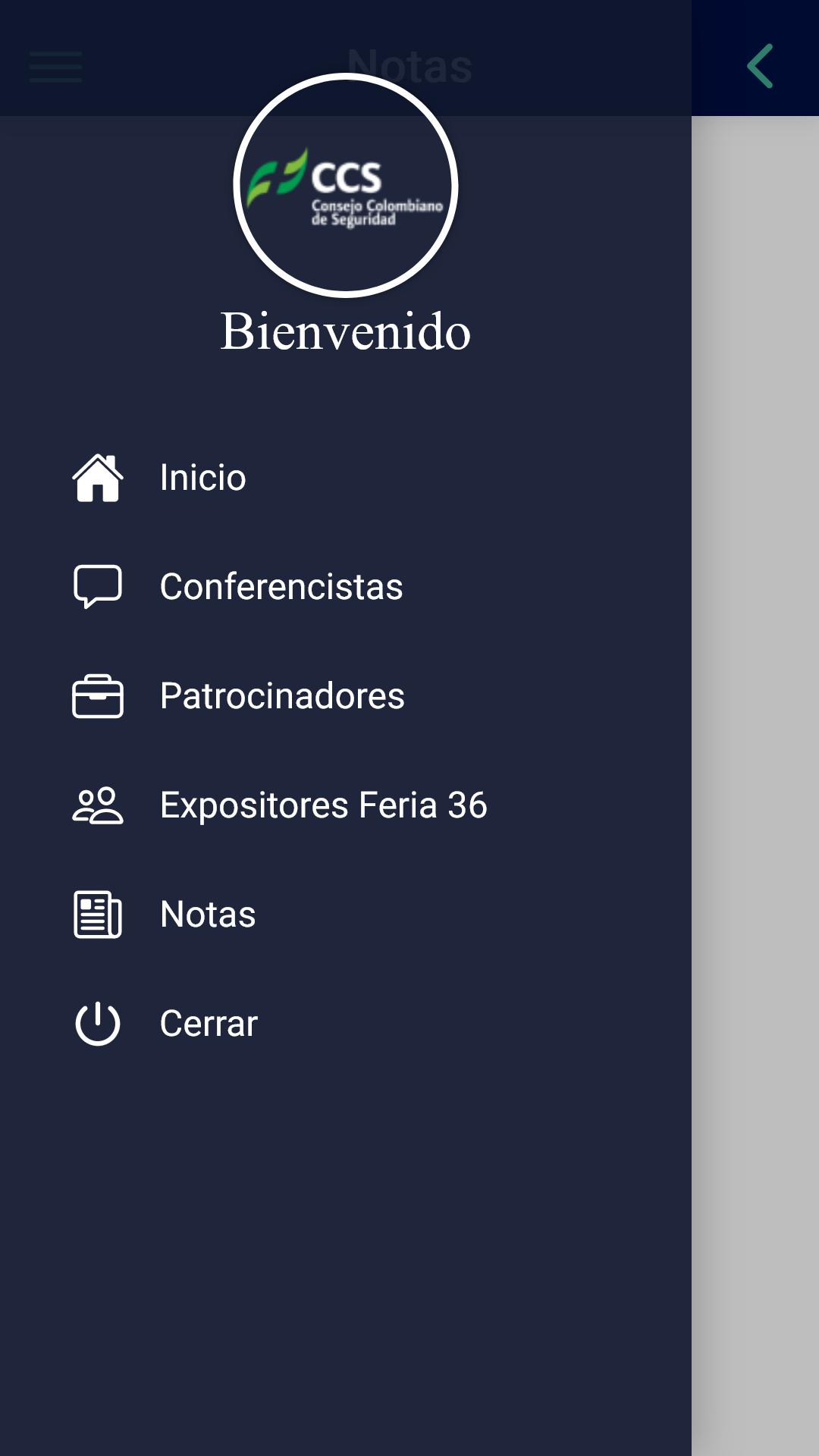Tap Cerrar to log out

click(346, 1024)
